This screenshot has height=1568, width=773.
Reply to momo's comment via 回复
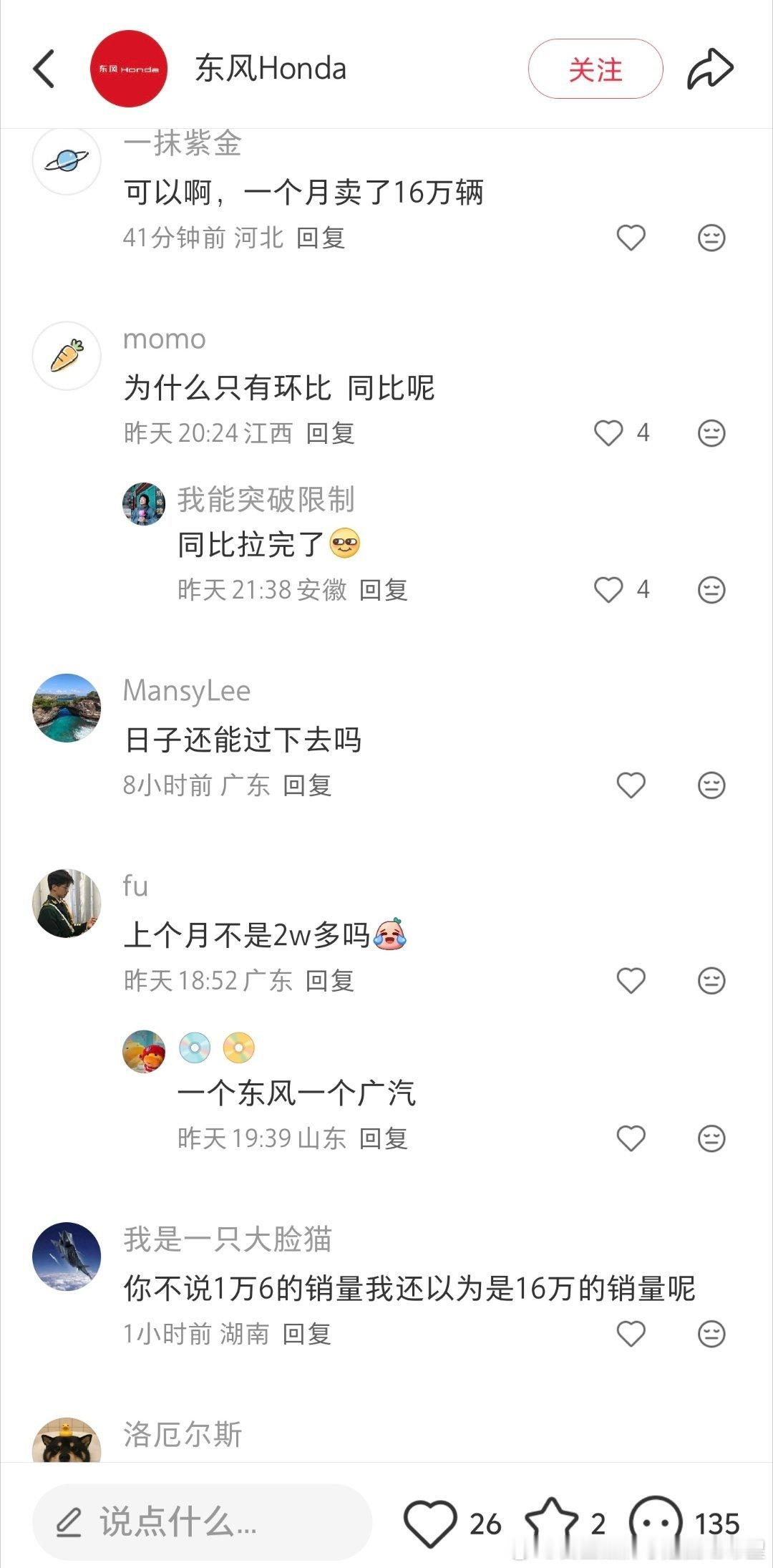pos(331,433)
